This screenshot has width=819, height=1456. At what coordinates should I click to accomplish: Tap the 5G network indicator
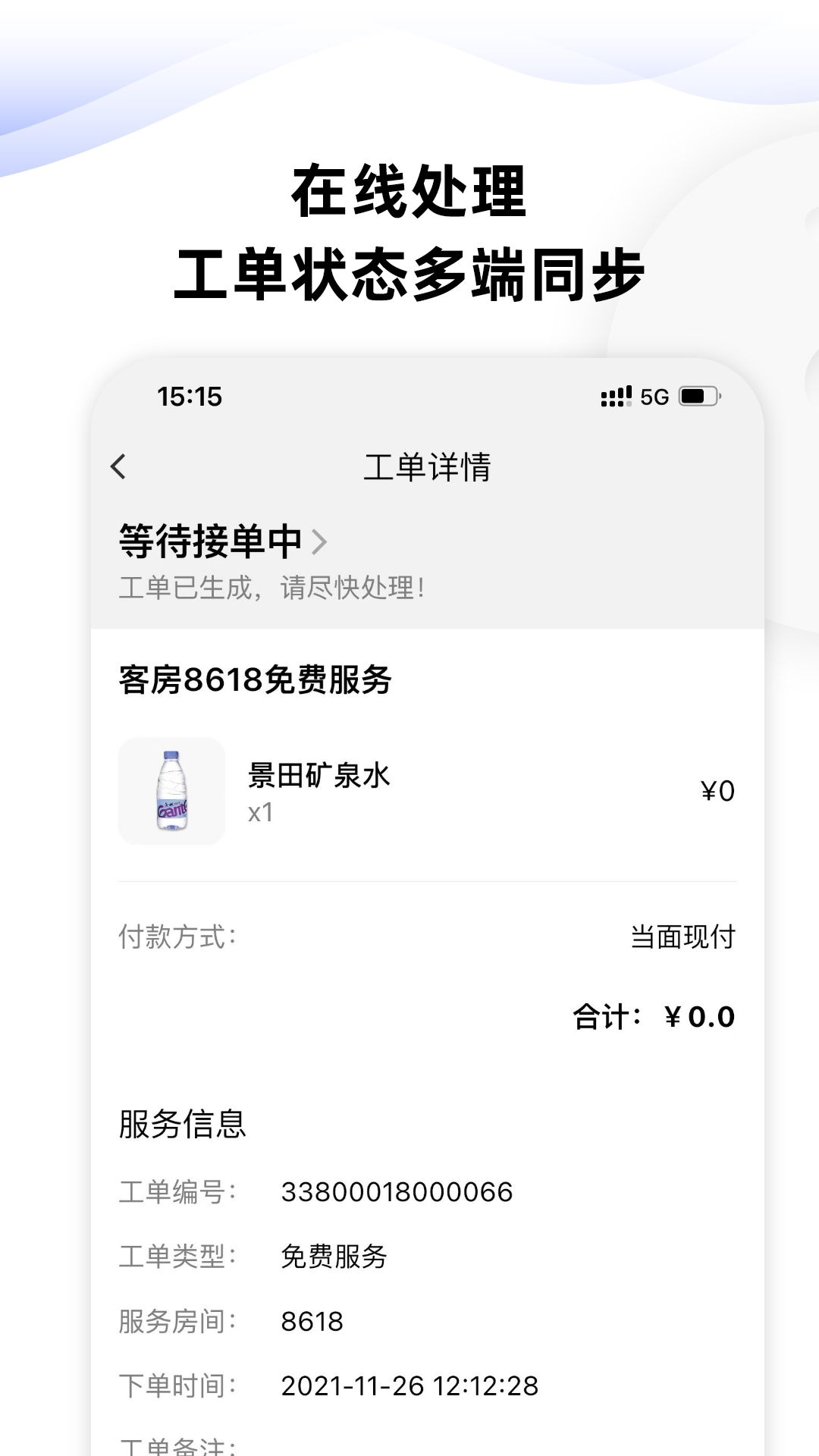click(x=653, y=396)
